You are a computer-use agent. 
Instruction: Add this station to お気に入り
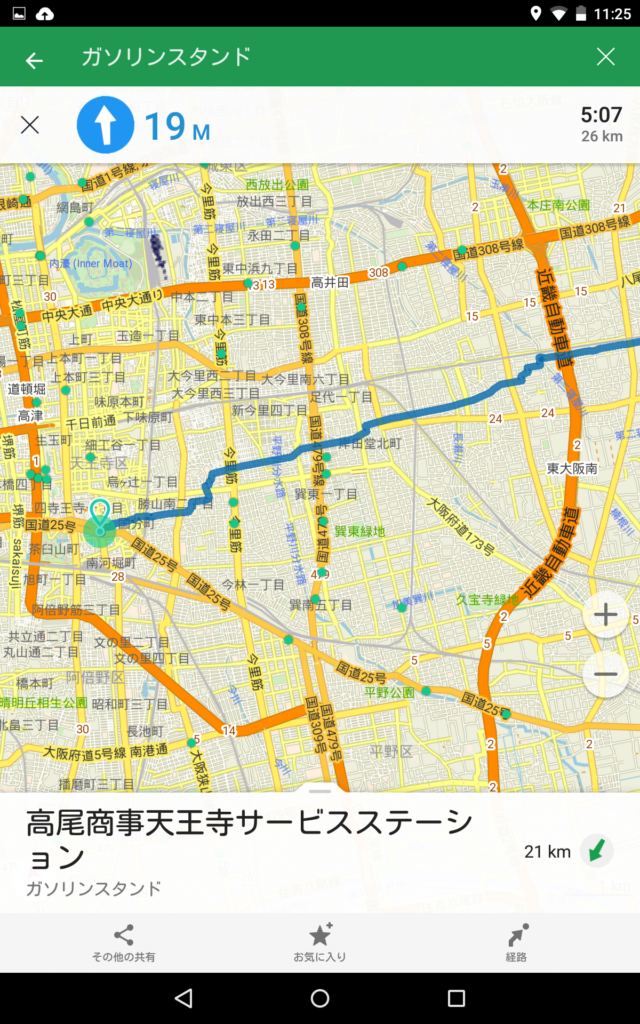point(320,943)
